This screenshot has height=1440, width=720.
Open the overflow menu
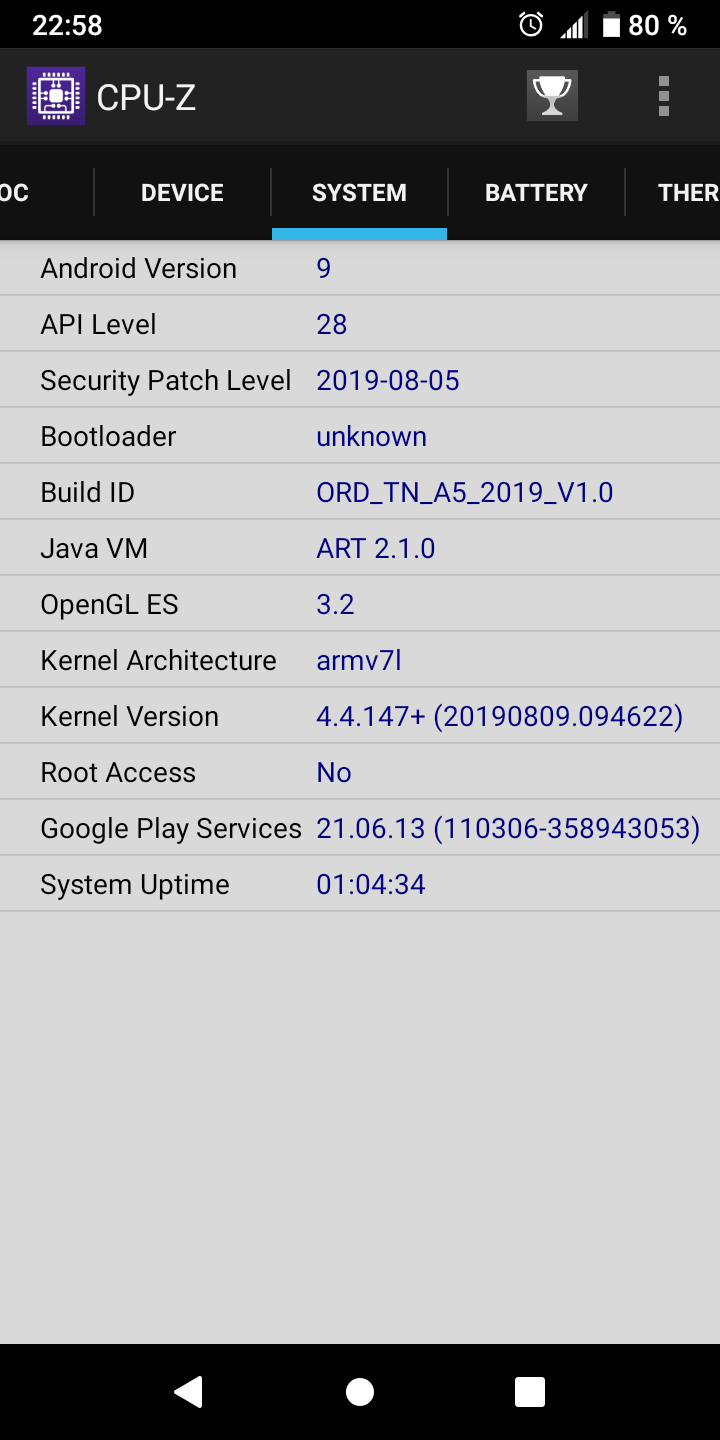coord(663,96)
